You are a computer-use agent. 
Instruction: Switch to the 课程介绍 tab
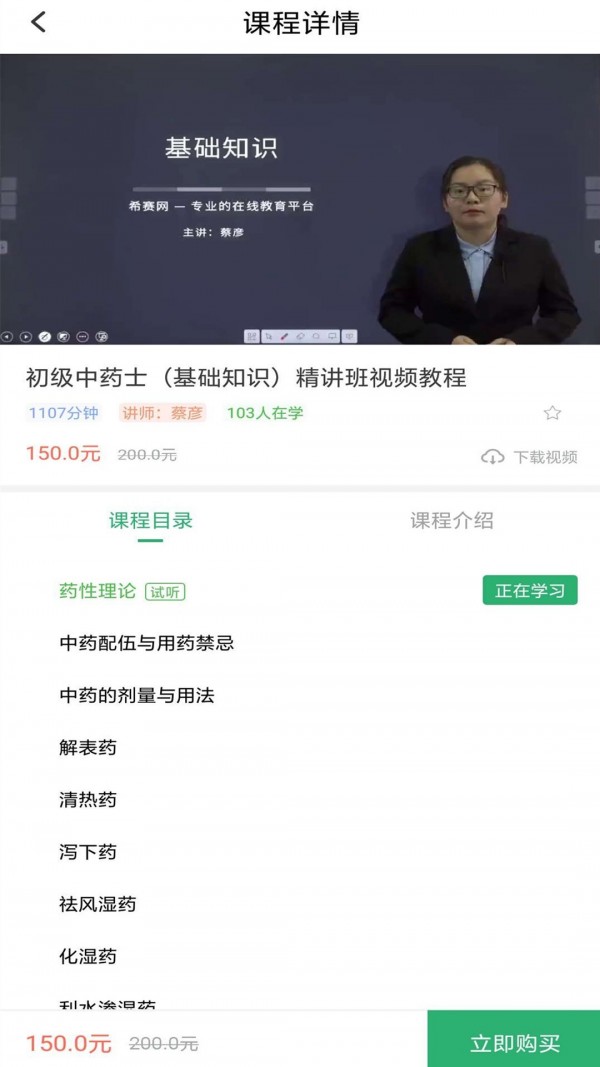[451, 520]
